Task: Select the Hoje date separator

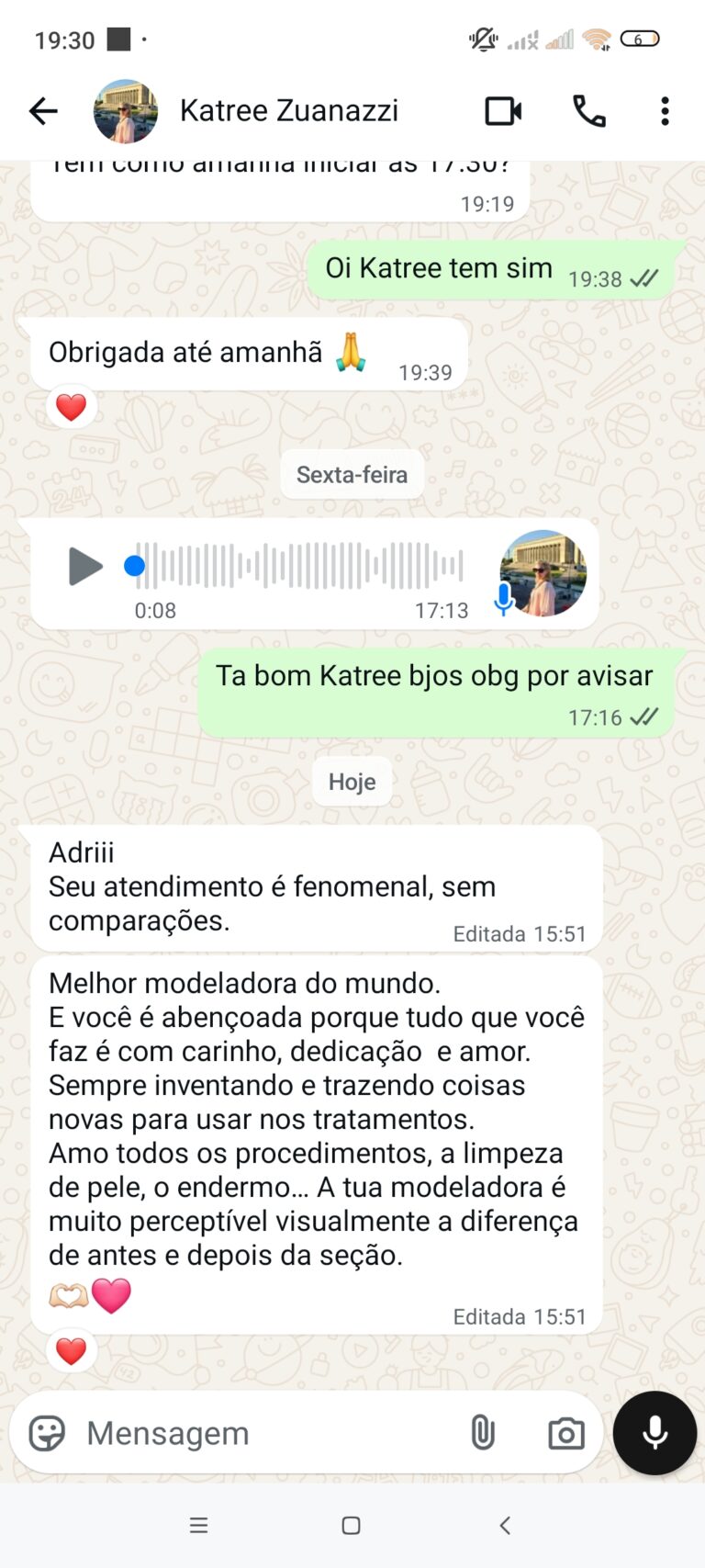Action: point(352,782)
